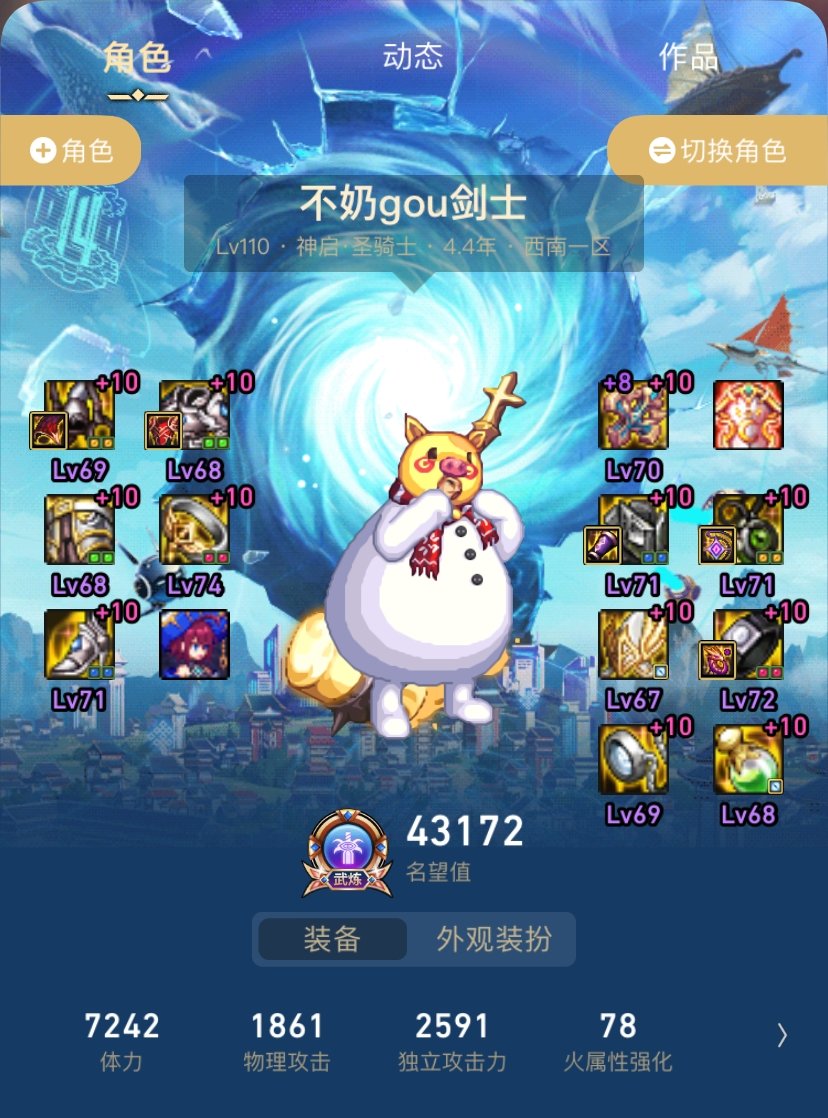Switch to the 动态 tab
This screenshot has height=1118, width=828.
412,57
